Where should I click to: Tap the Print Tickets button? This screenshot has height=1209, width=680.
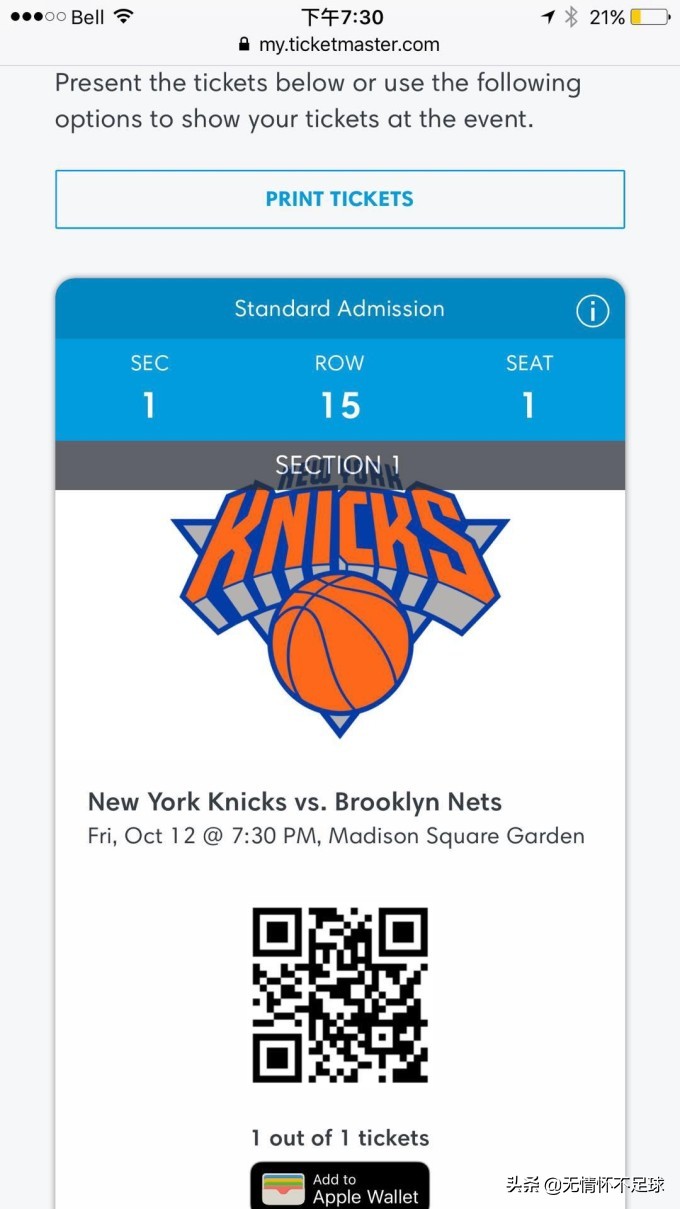click(x=339, y=199)
